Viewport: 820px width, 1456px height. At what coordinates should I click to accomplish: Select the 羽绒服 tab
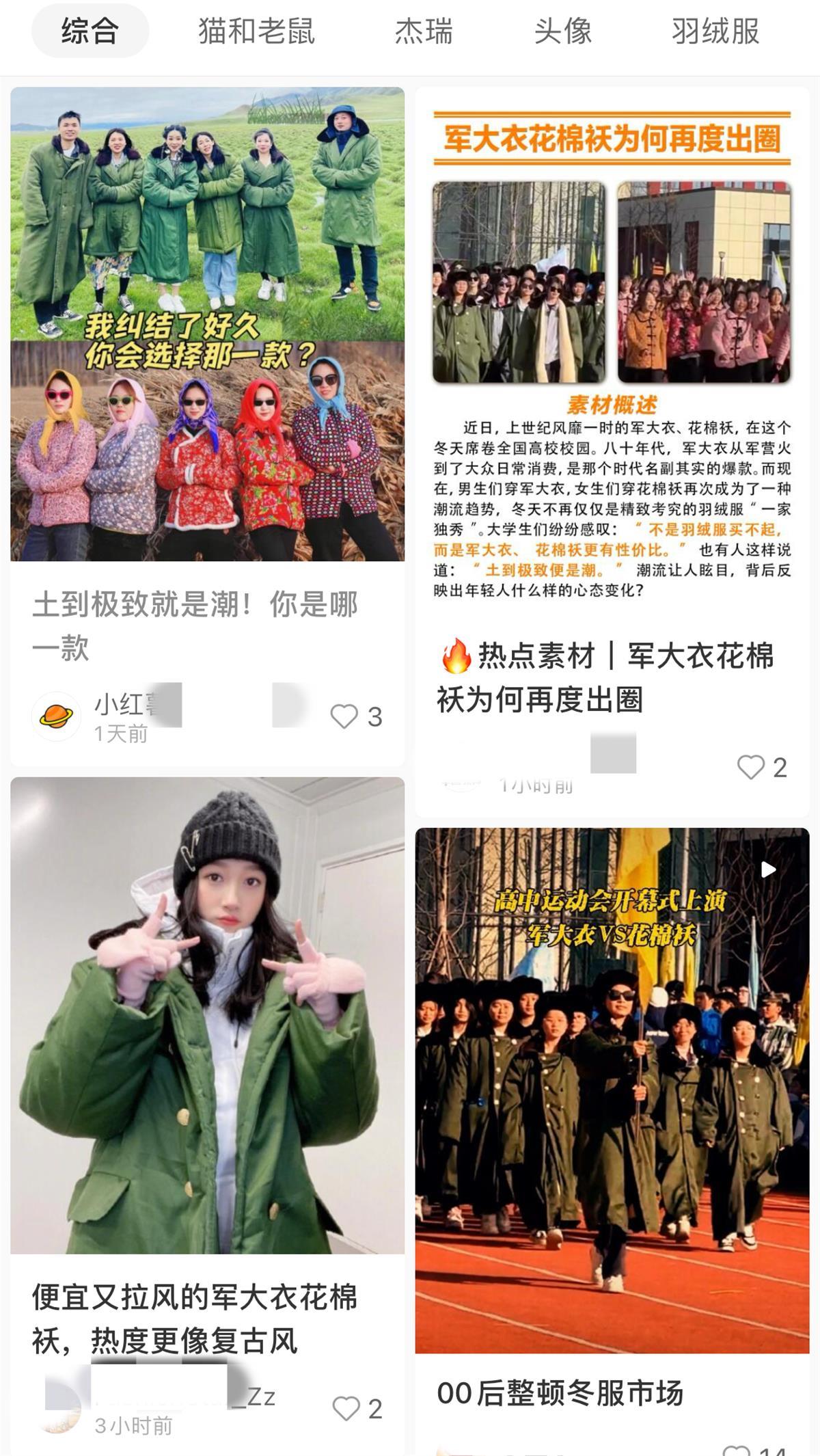pyautogui.click(x=715, y=31)
